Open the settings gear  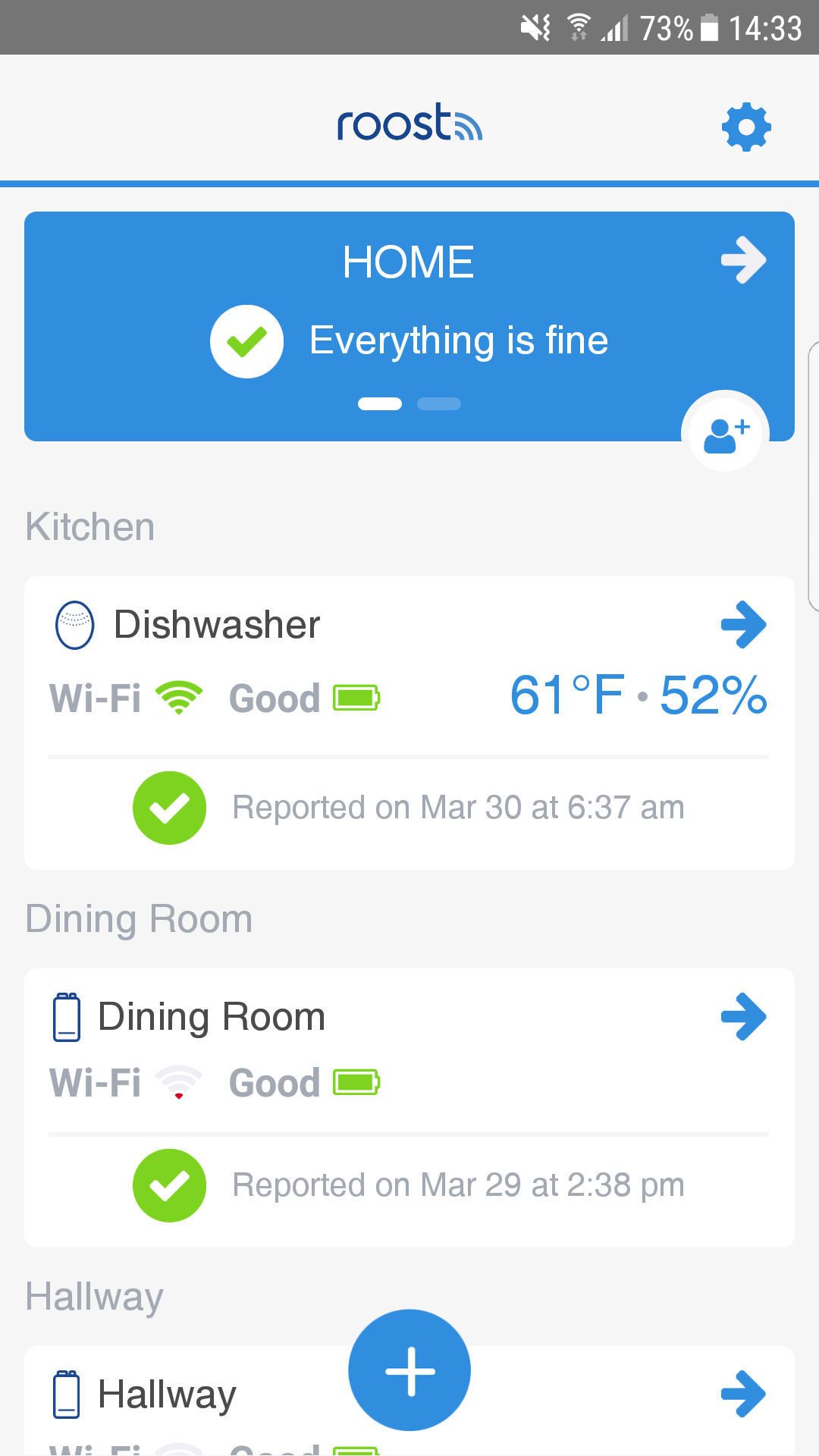(x=746, y=127)
